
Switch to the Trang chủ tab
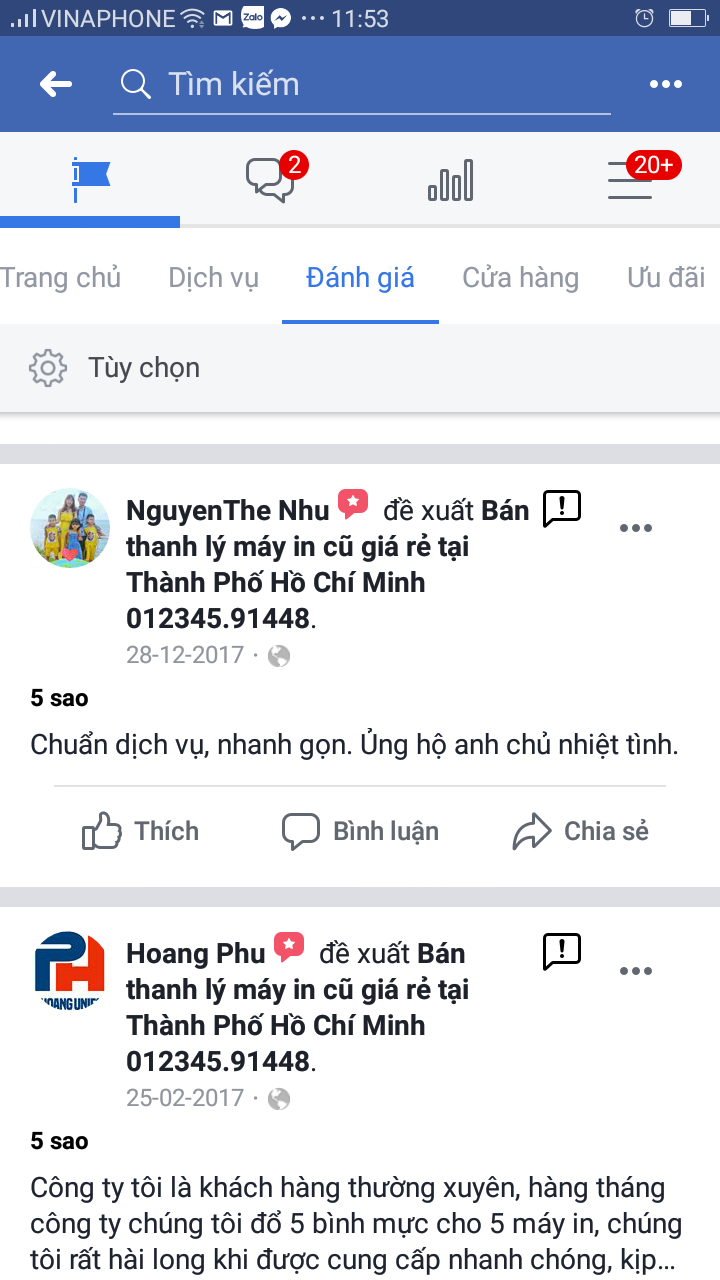pyautogui.click(x=60, y=277)
